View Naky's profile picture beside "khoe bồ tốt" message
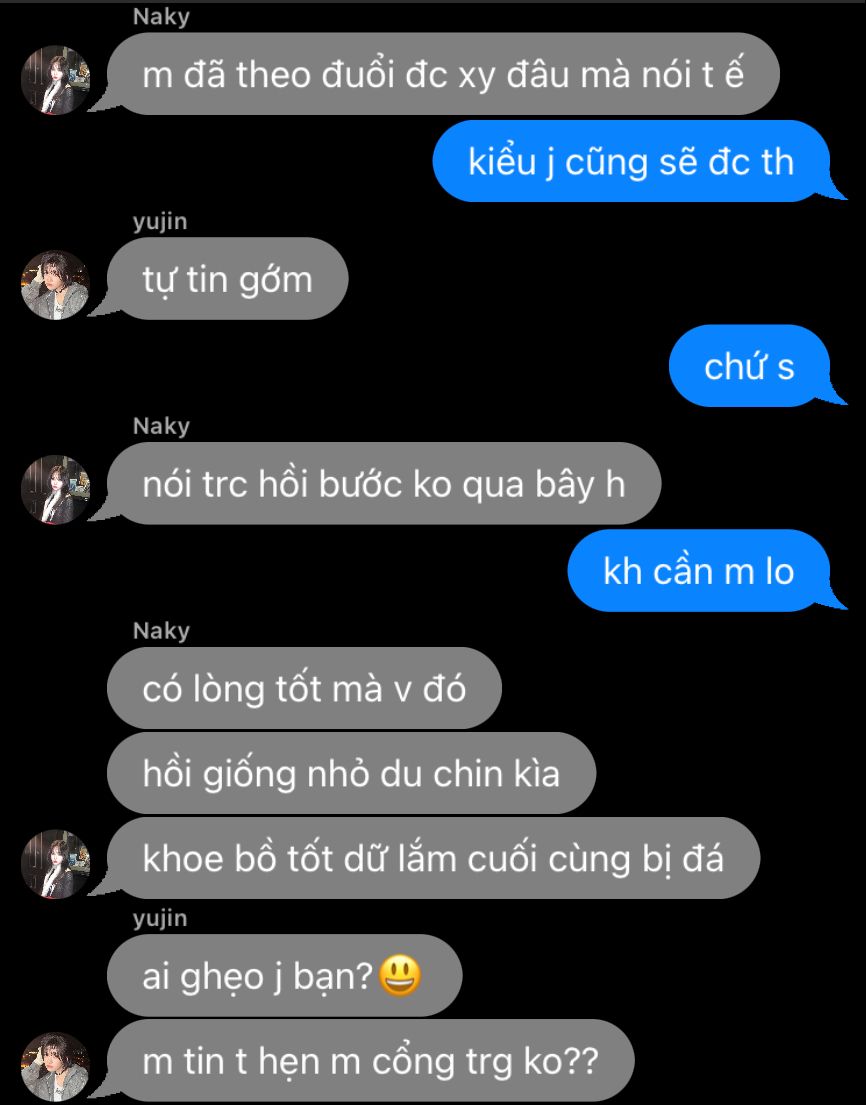Screen dimensions: 866x1105 pos(56,864)
